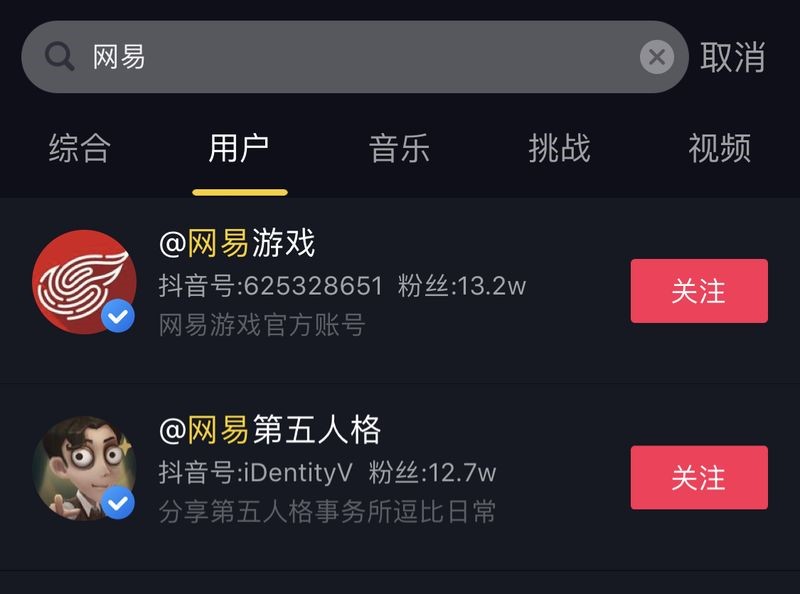
Task: Open the 挑战 tab
Action: coord(559,149)
